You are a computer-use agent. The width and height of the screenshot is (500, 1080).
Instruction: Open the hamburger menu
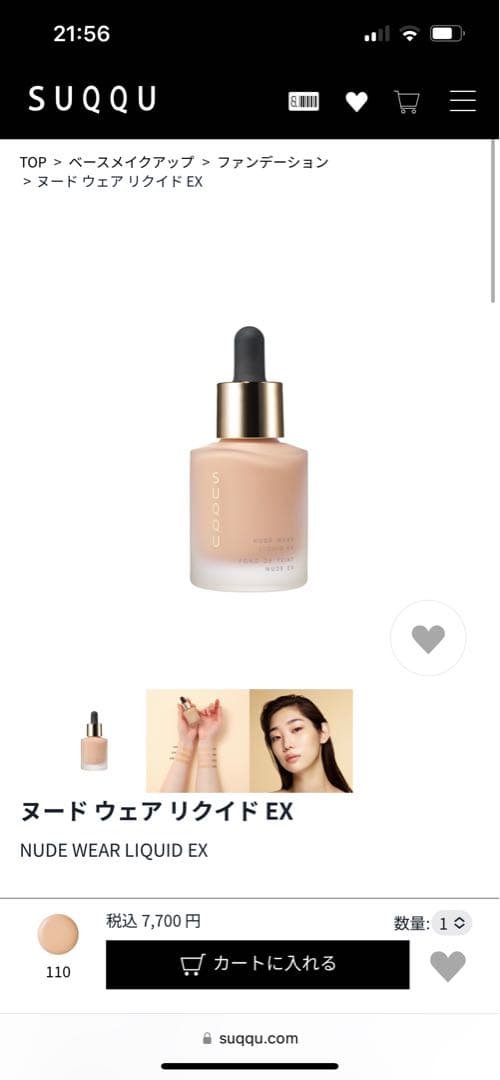click(x=463, y=101)
